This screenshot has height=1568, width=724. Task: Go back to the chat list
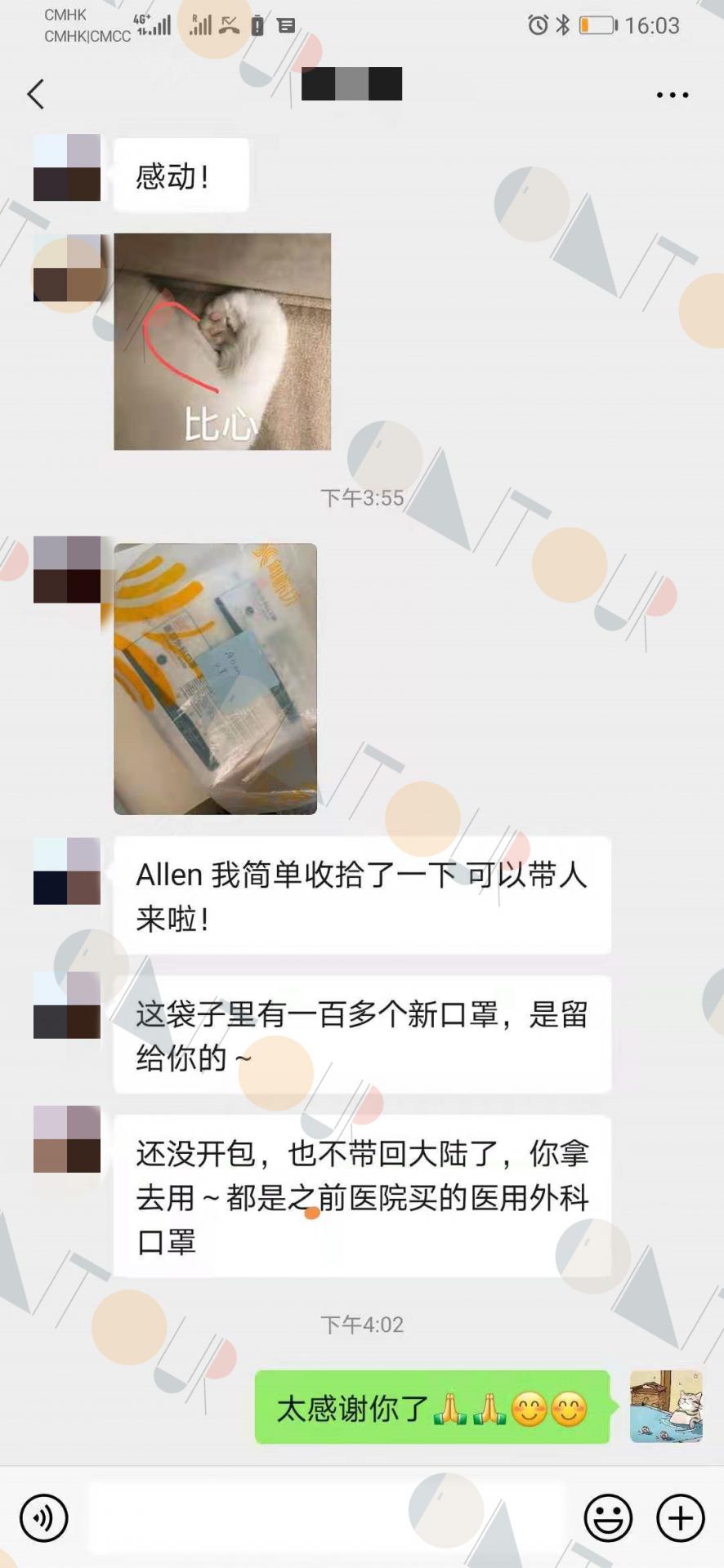click(x=35, y=95)
